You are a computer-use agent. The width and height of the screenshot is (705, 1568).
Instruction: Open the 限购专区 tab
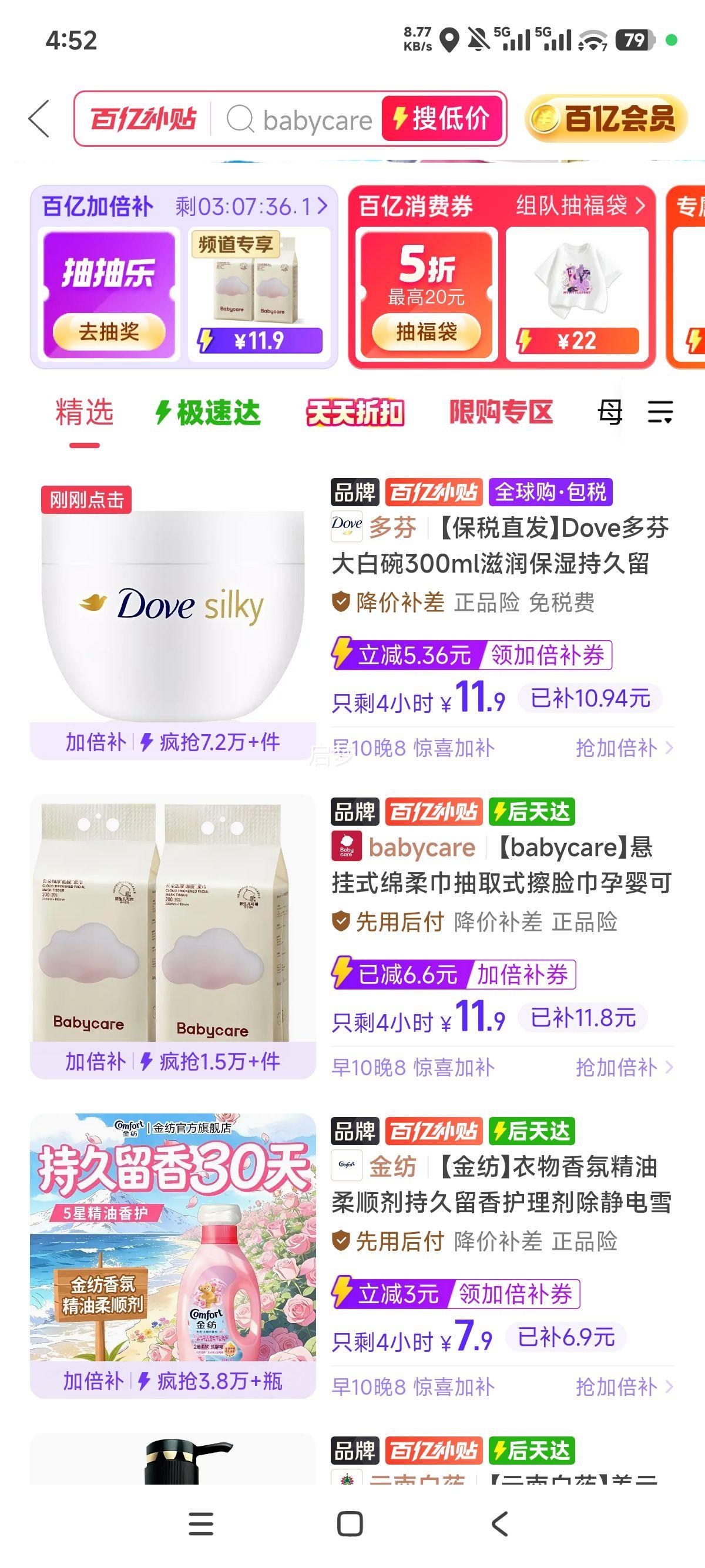502,412
